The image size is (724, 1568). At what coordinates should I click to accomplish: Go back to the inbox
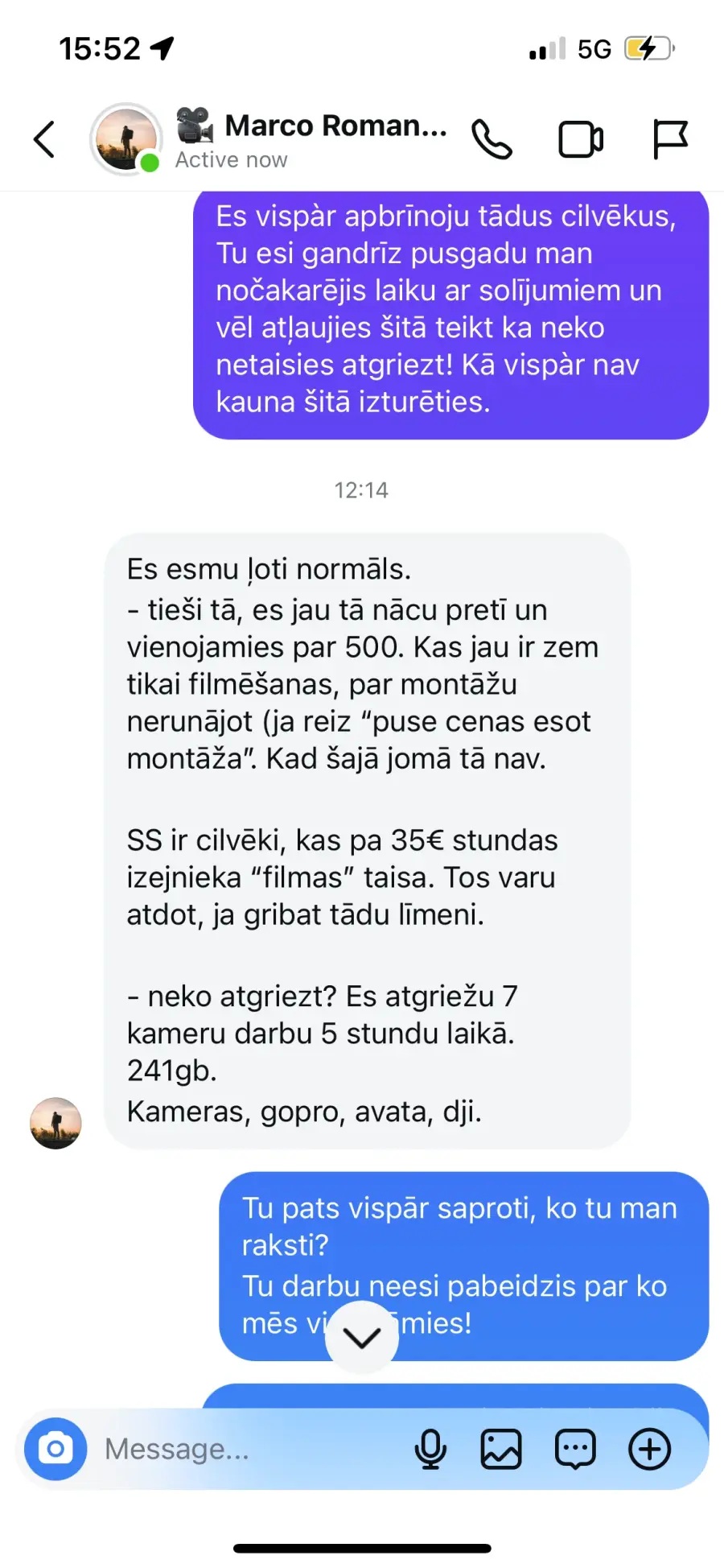pyautogui.click(x=45, y=139)
